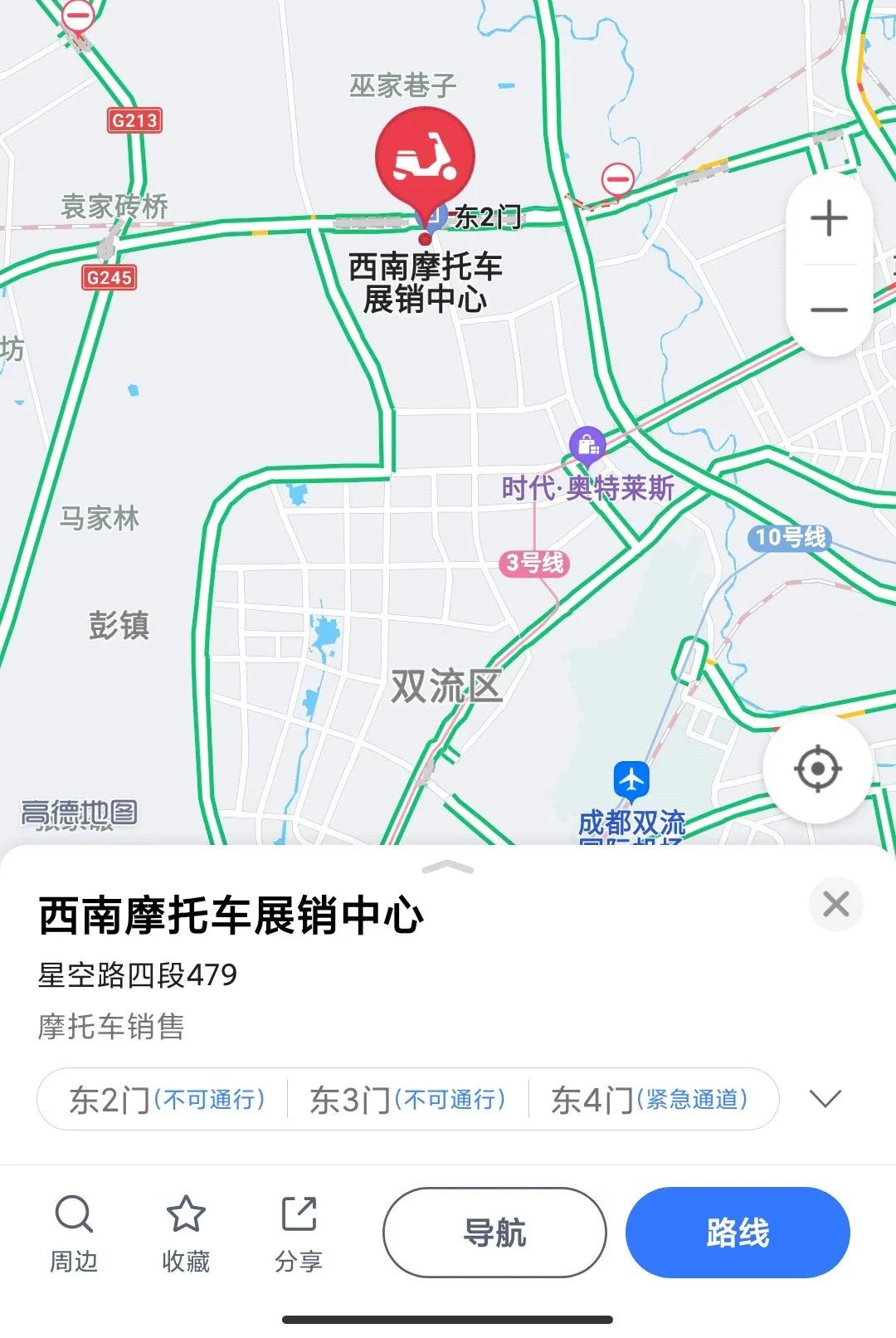Select the 东2门 entrance chip
Viewport: 896px width, 1338px height.
(166, 1100)
